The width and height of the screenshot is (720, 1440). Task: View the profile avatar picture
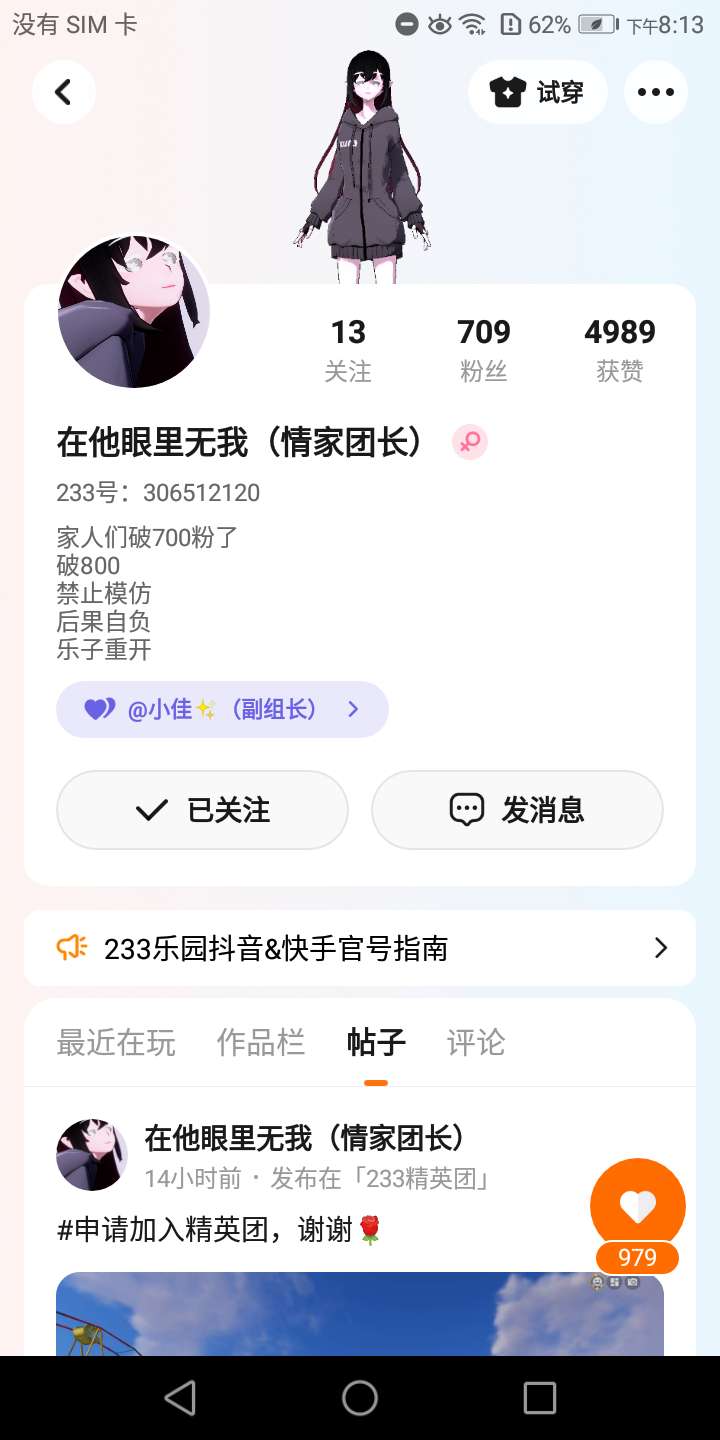point(134,311)
